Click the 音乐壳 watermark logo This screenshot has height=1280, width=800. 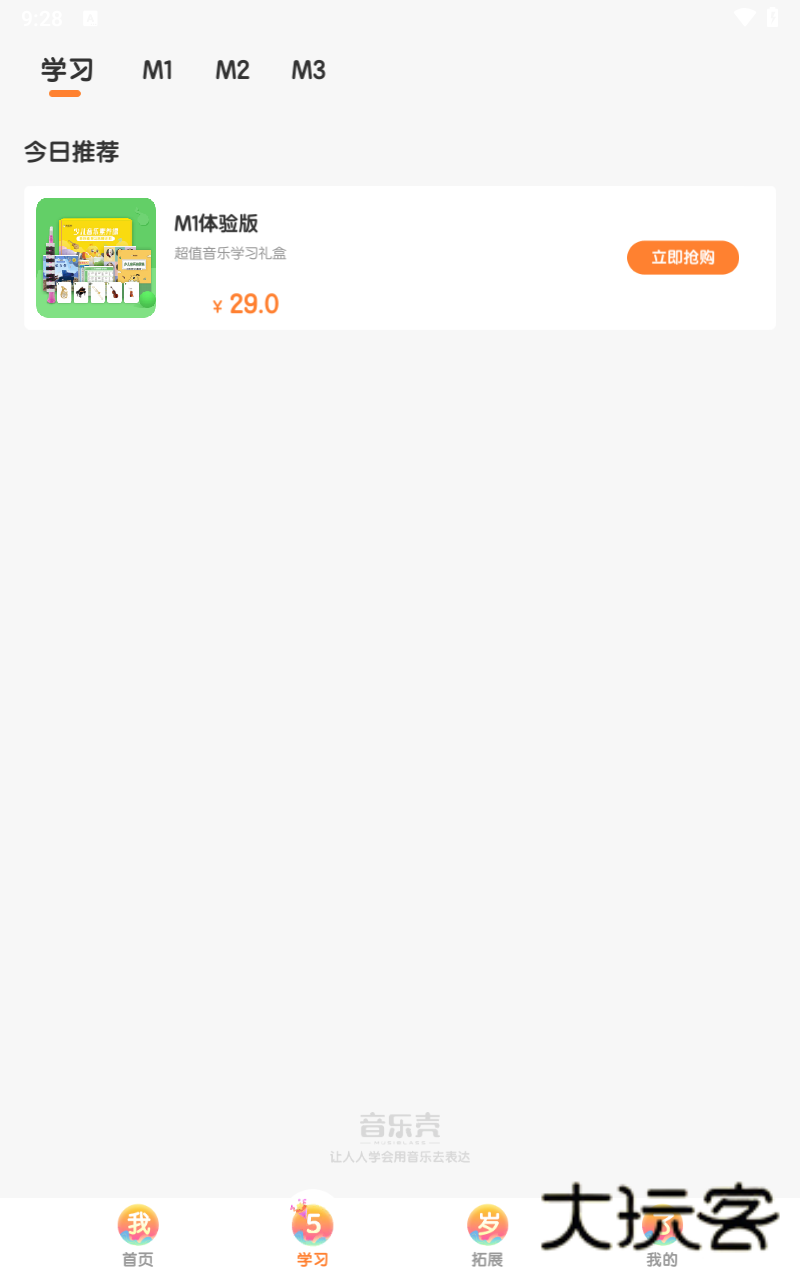point(399,1126)
